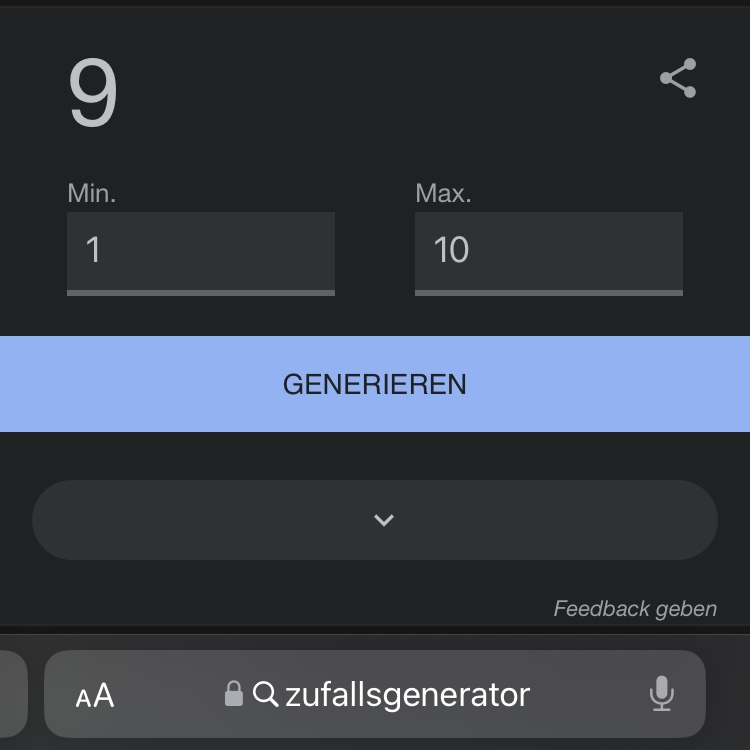This screenshot has width=750, height=750.
Task: Open the Feedback geben link
Action: (635, 608)
